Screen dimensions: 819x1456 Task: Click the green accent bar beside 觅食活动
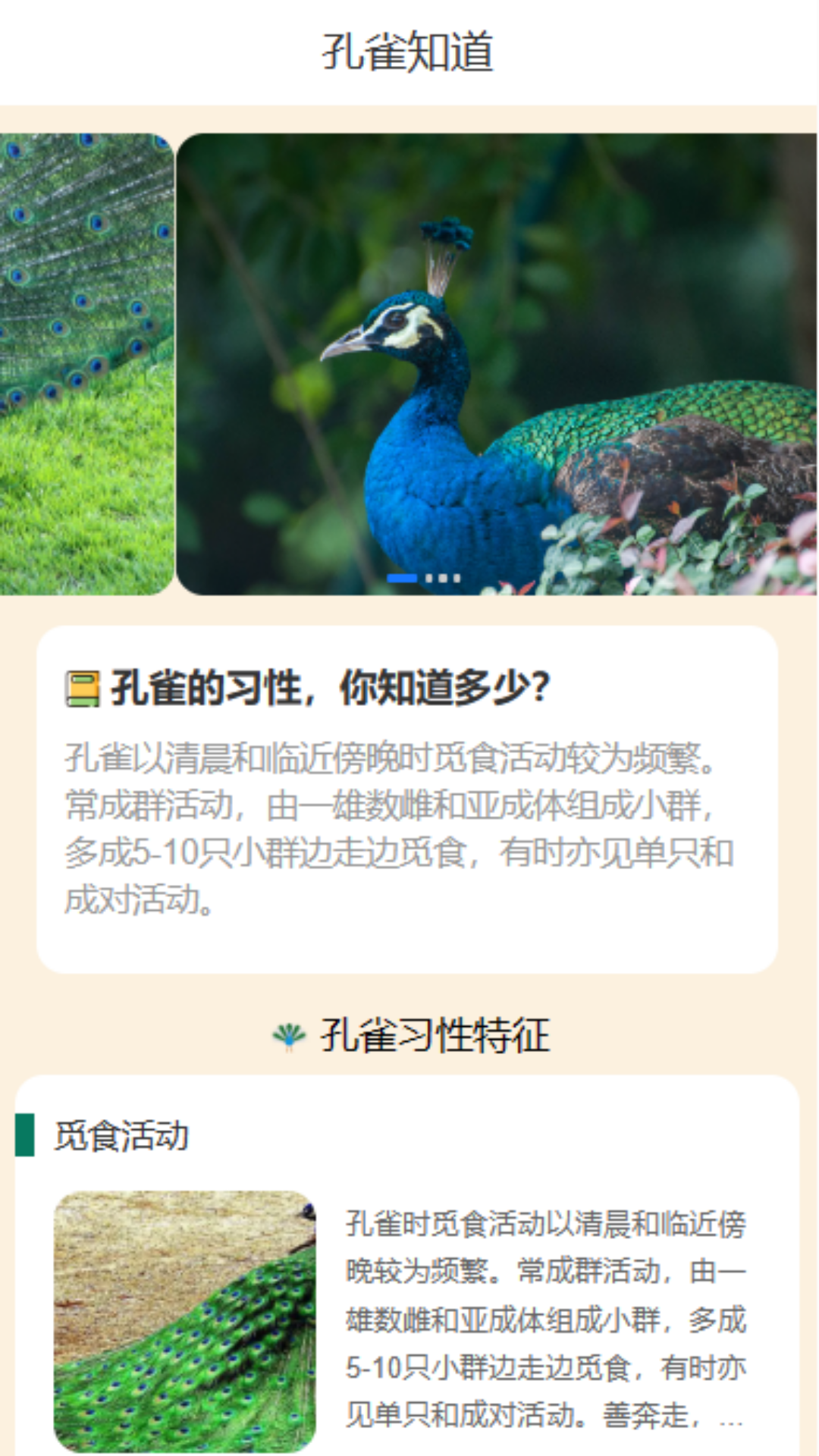27,1134
